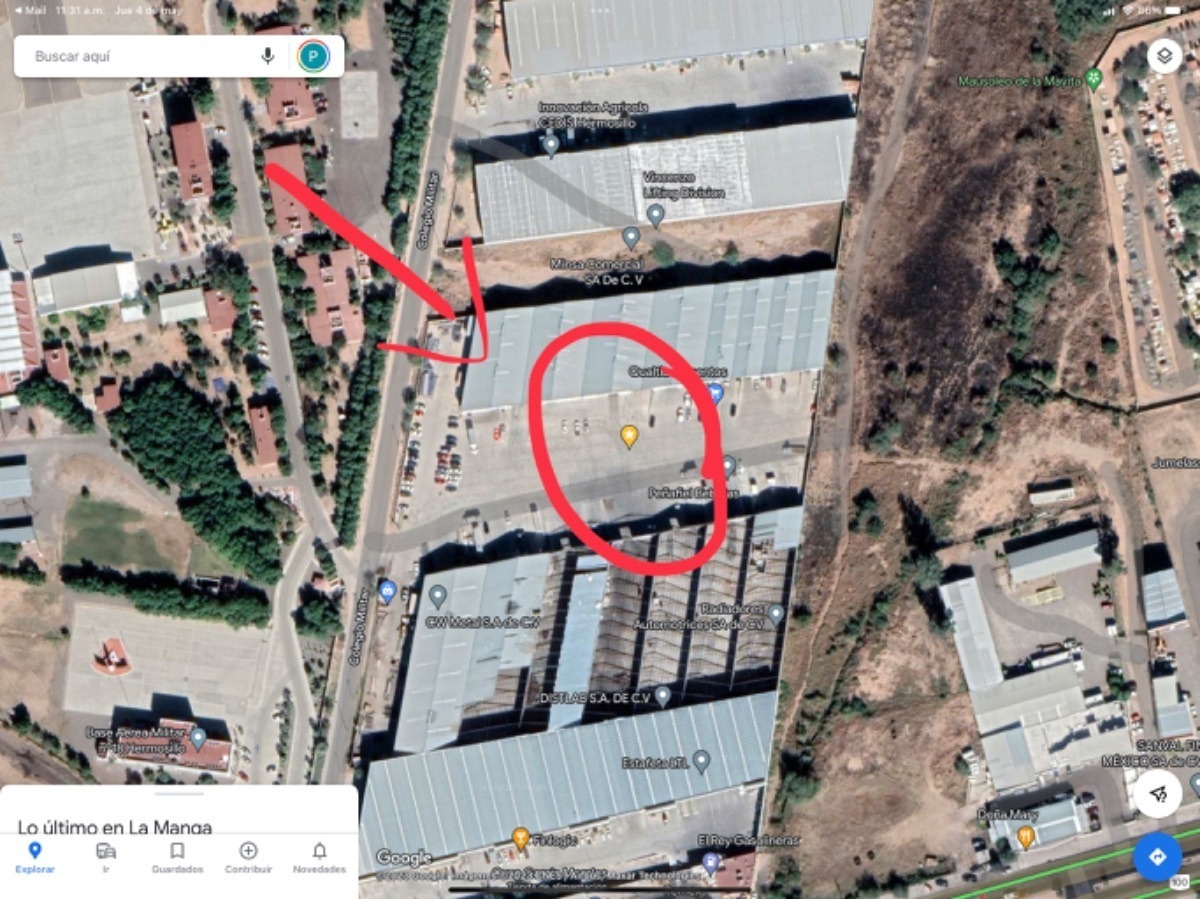
Task: Open the Mausoleo de la Mayito pin
Action: tap(1094, 78)
